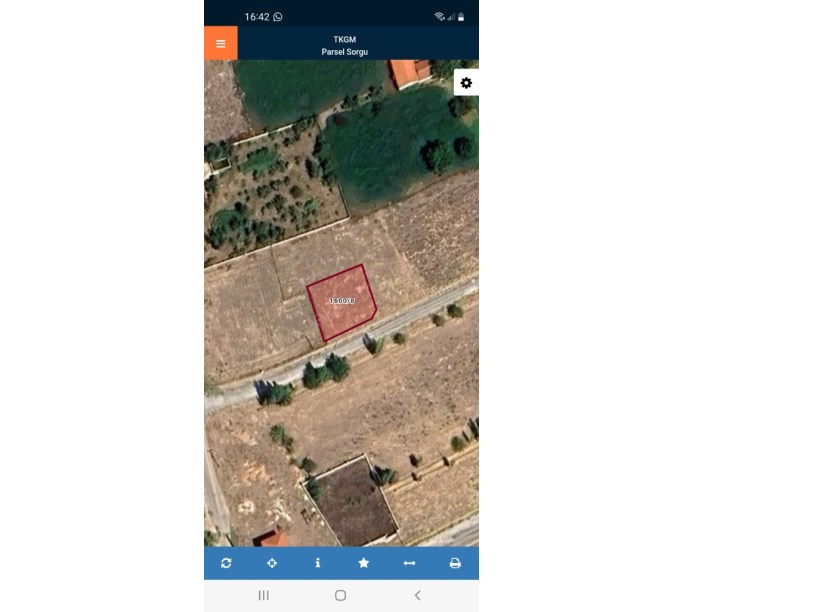This screenshot has height=612, width=816.
Task: Open the measure distance tool
Action: (x=409, y=563)
